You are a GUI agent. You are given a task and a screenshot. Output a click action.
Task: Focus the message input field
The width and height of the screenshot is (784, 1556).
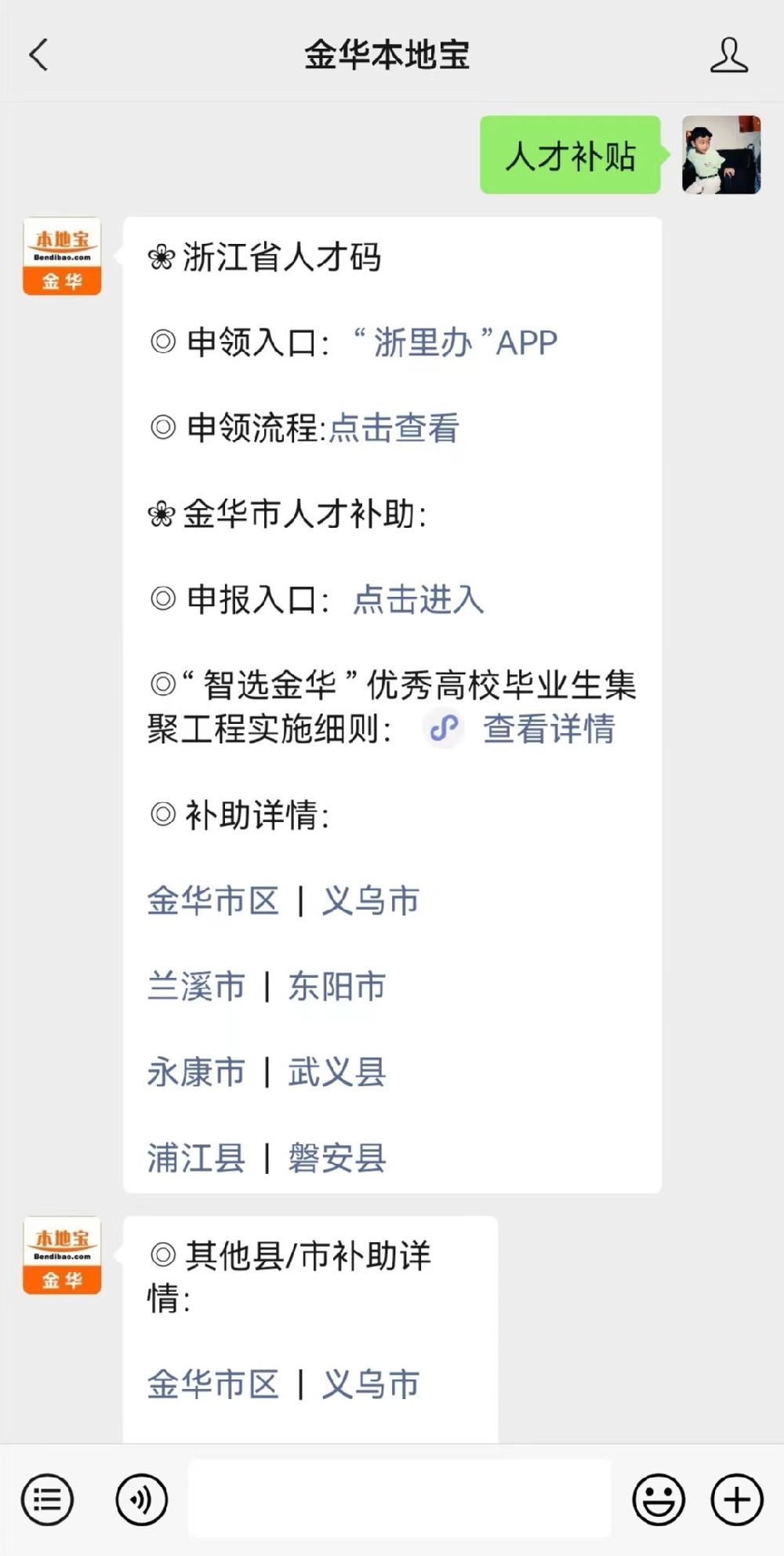(x=400, y=1499)
